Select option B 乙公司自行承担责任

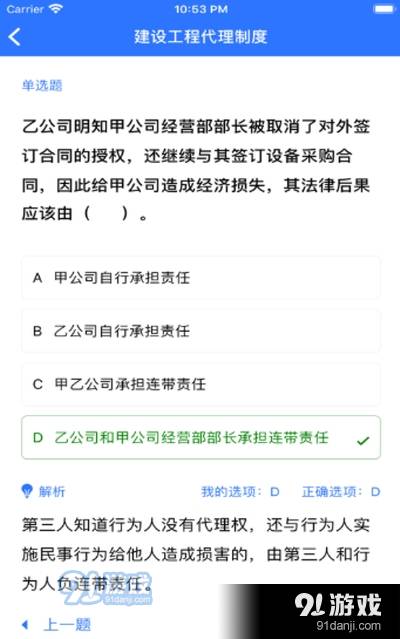click(201, 331)
